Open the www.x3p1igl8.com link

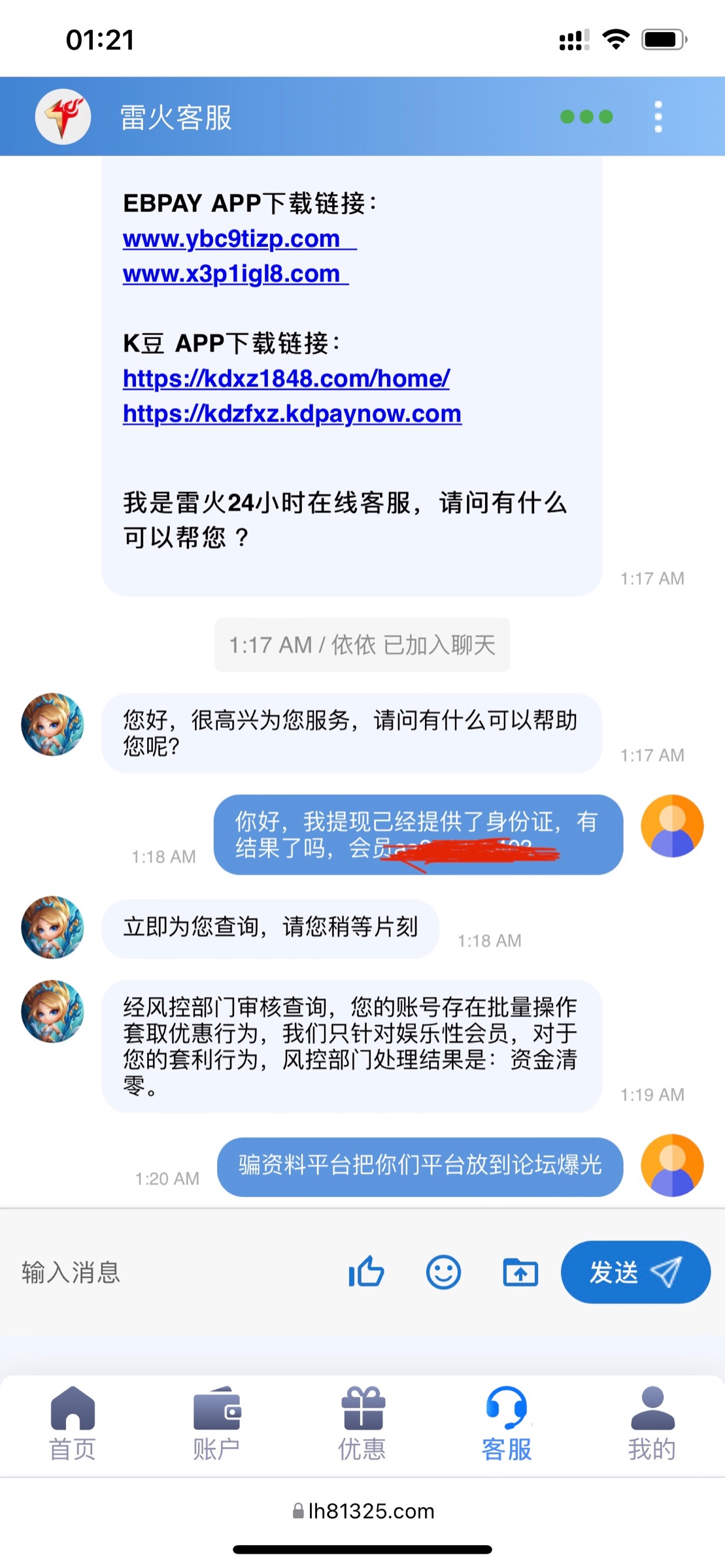(232, 274)
